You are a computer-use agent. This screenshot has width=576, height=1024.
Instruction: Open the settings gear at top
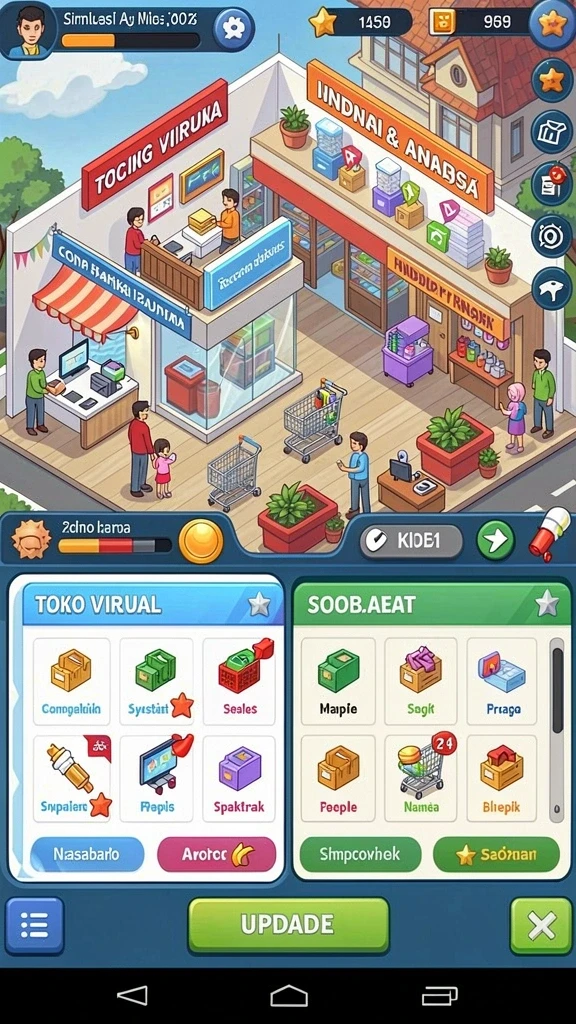pos(233,27)
